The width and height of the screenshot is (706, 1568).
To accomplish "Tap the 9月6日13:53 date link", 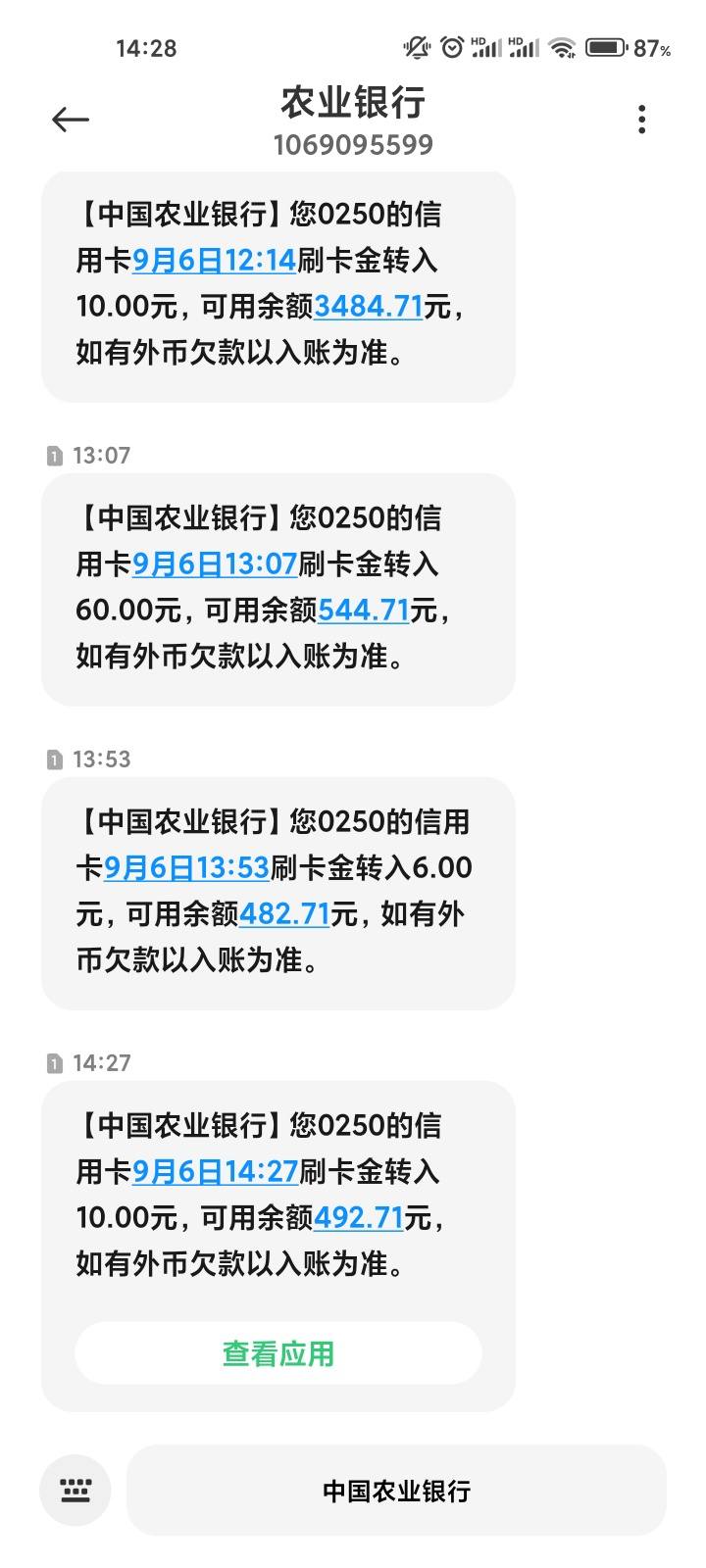I will [x=186, y=868].
